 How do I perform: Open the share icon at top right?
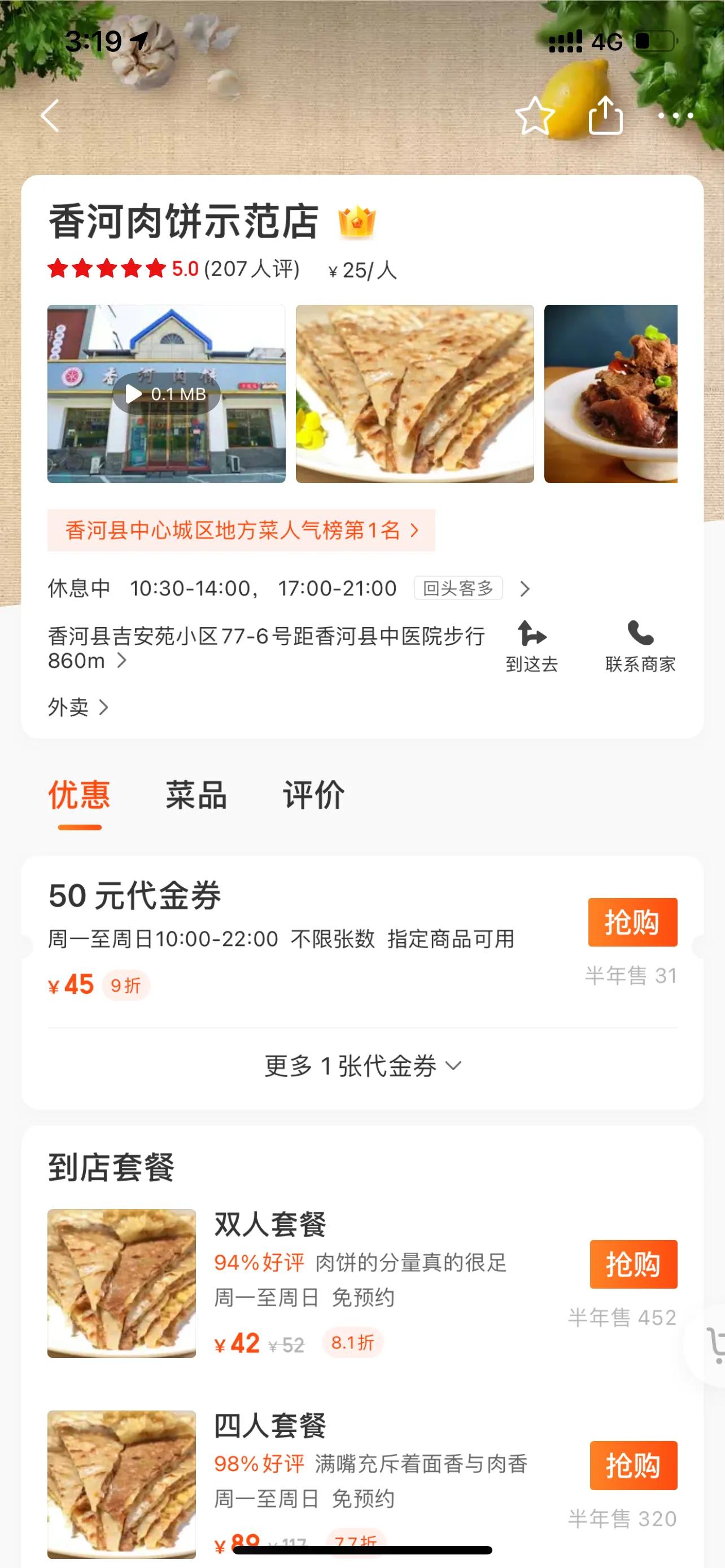tap(605, 116)
